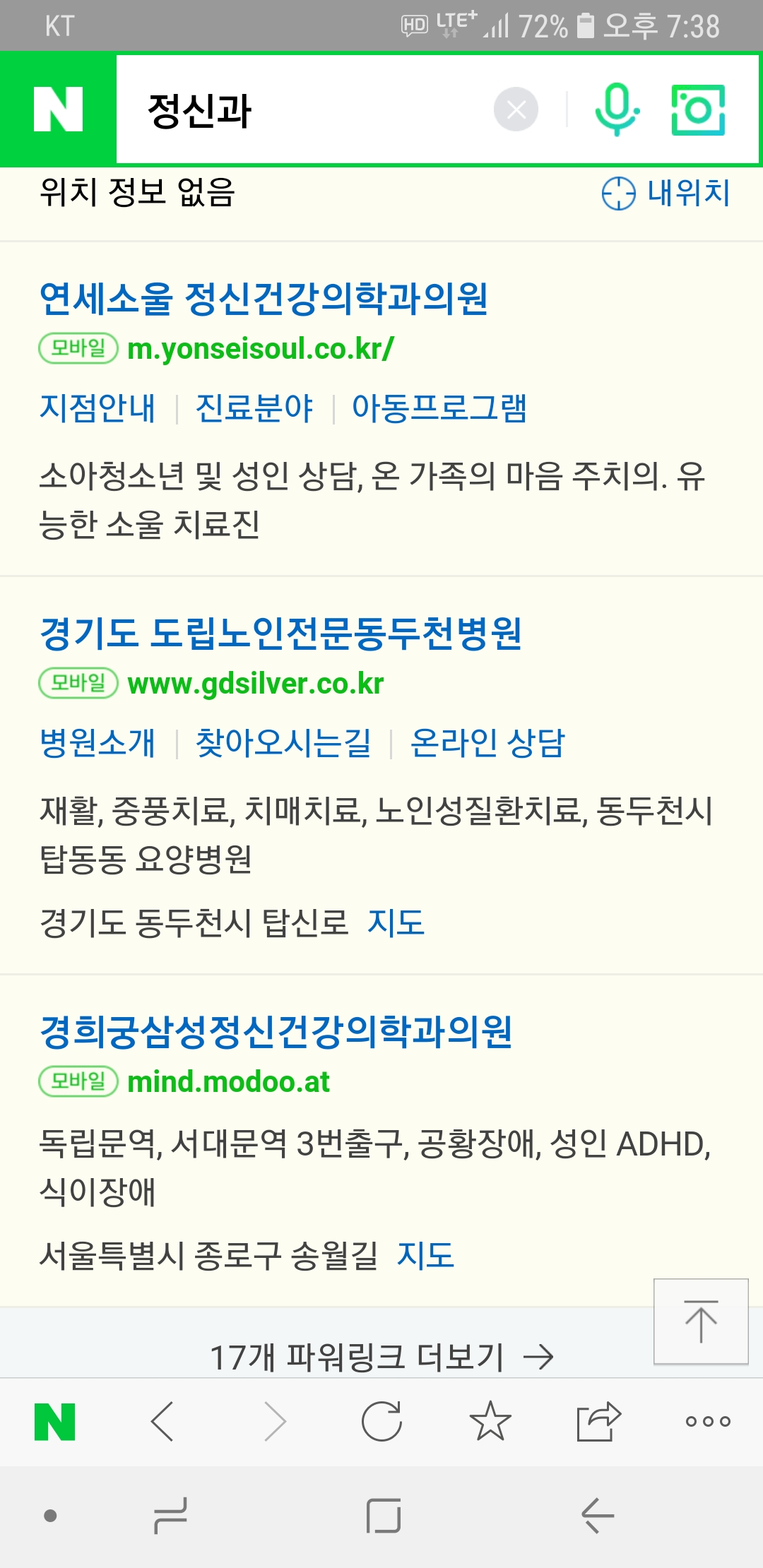Bookmark this page with the star

click(490, 1421)
